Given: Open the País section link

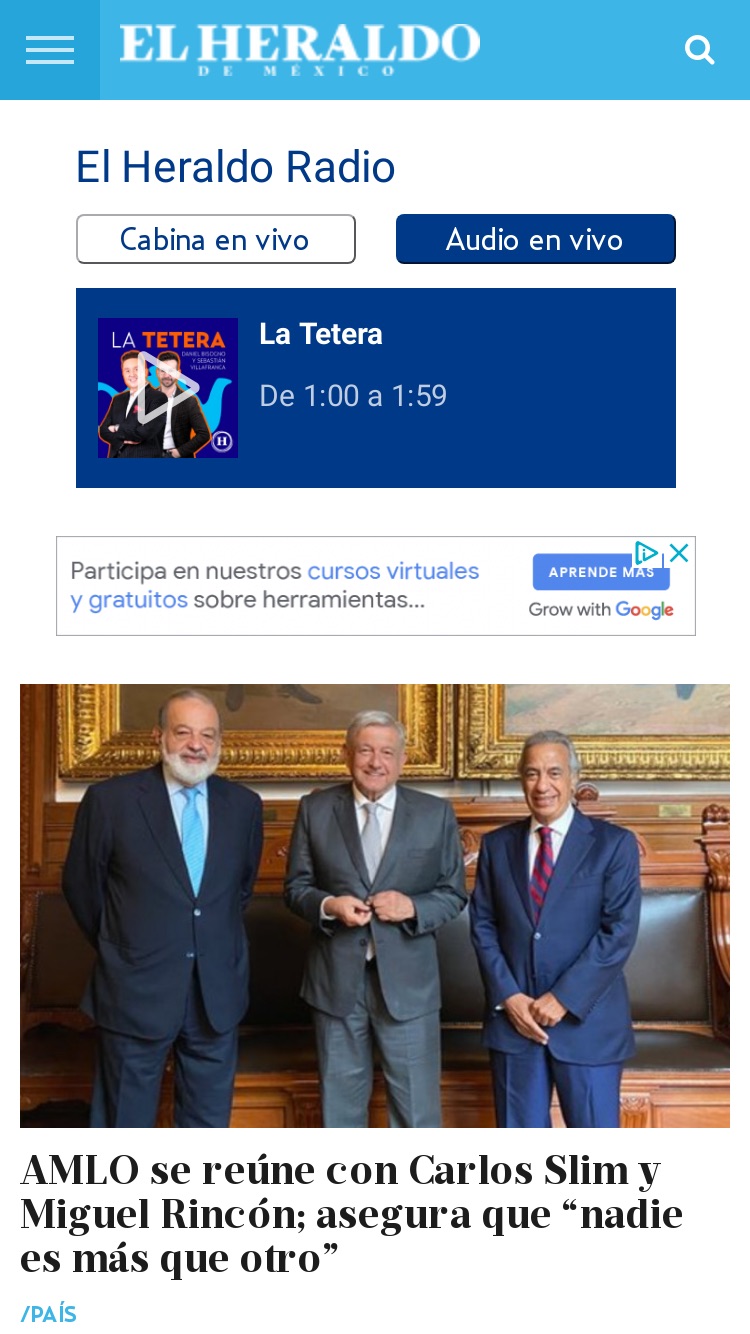Looking at the screenshot, I should pos(48,1314).
